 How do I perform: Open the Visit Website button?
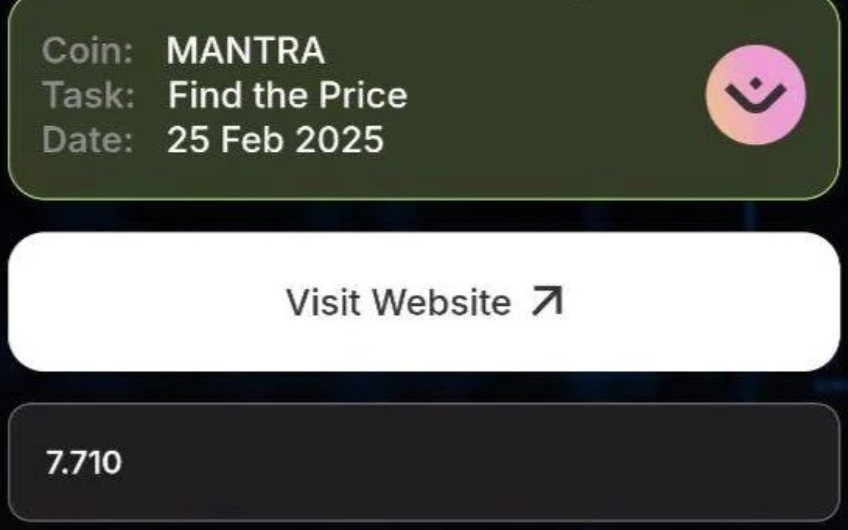click(424, 302)
